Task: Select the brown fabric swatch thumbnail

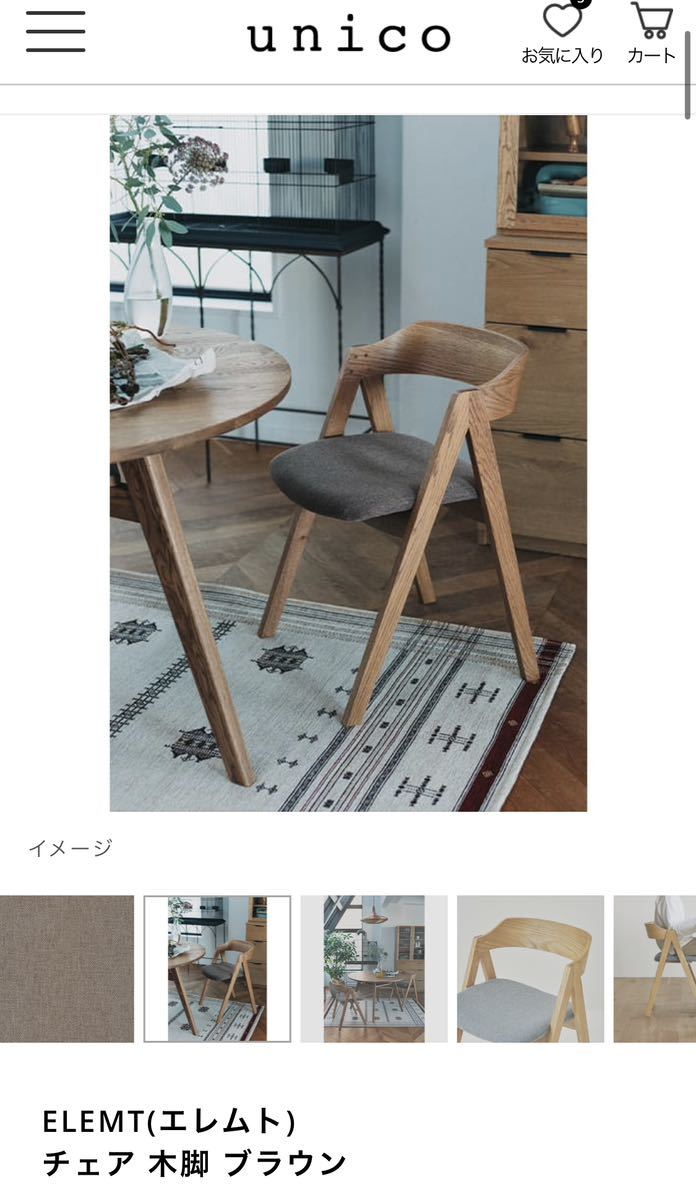Action: 66,968
